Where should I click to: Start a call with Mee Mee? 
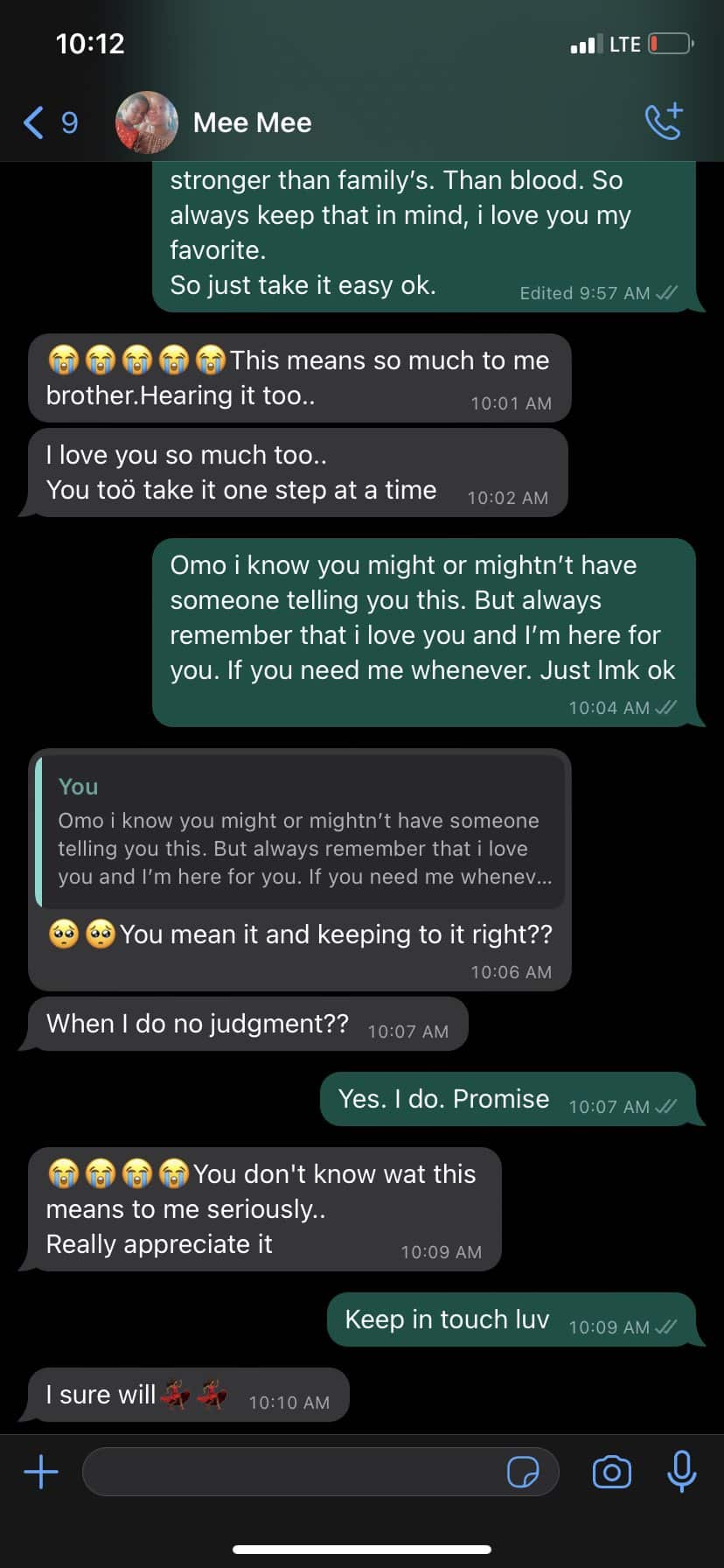[664, 122]
